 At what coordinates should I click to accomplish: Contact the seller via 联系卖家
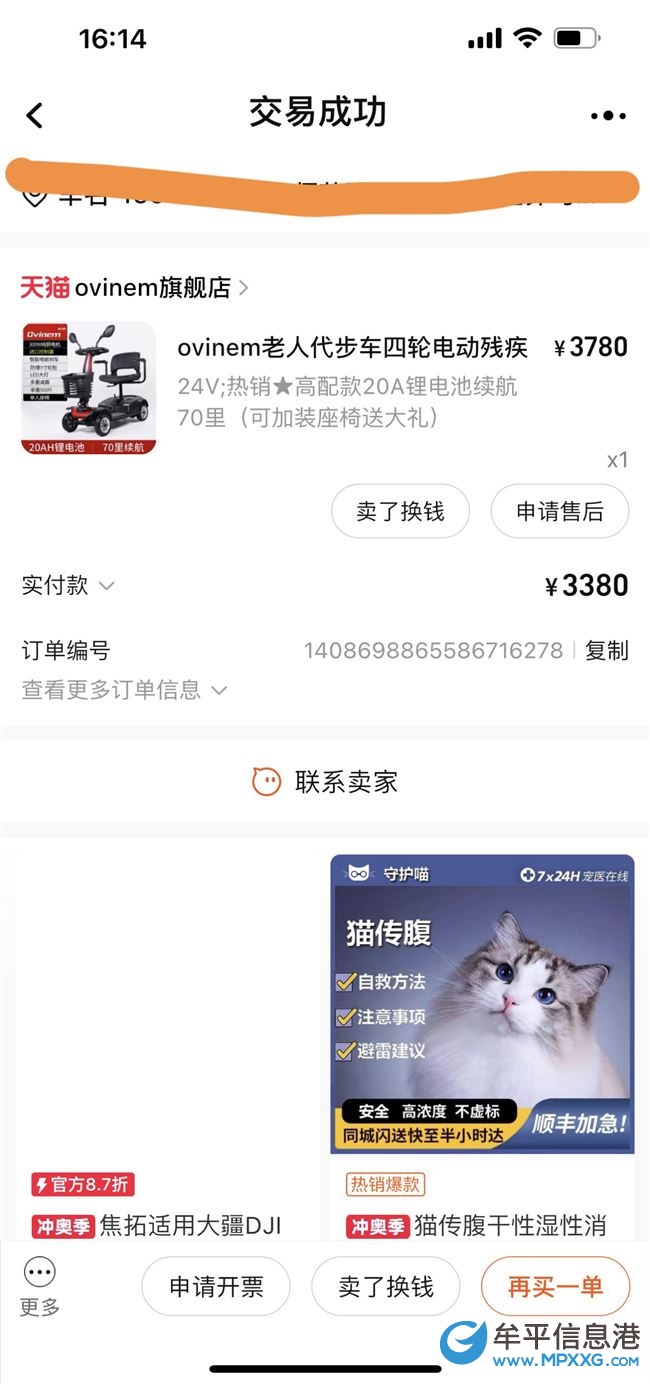[325, 781]
